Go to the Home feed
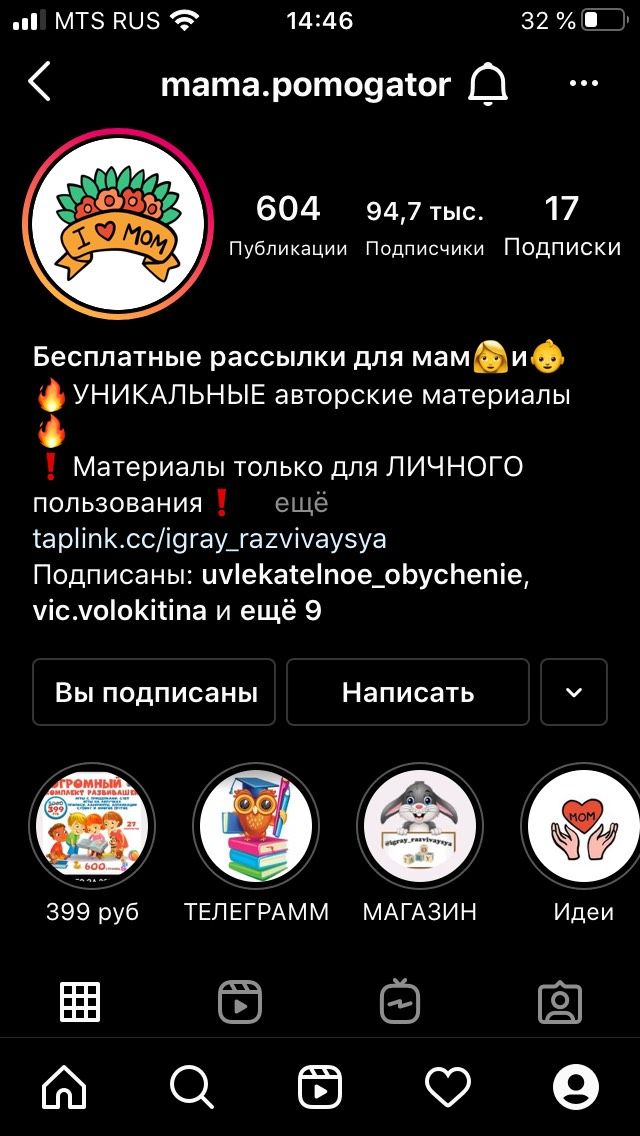Screen dimensions: 640x1136 64,1087
